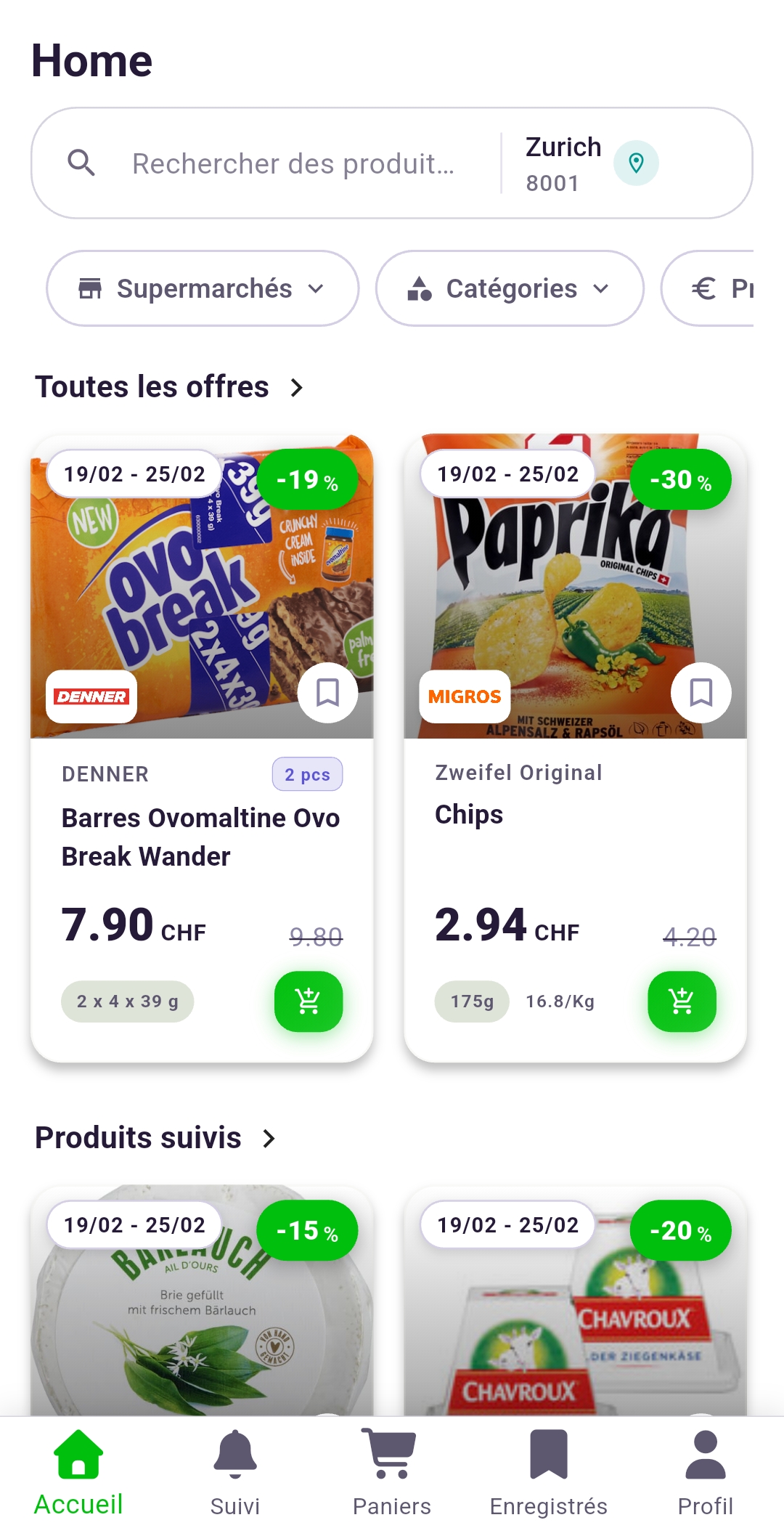This screenshot has width=784, height=1536.
Task: Add the Zweifel chips to cart via cart icon
Action: click(680, 1001)
